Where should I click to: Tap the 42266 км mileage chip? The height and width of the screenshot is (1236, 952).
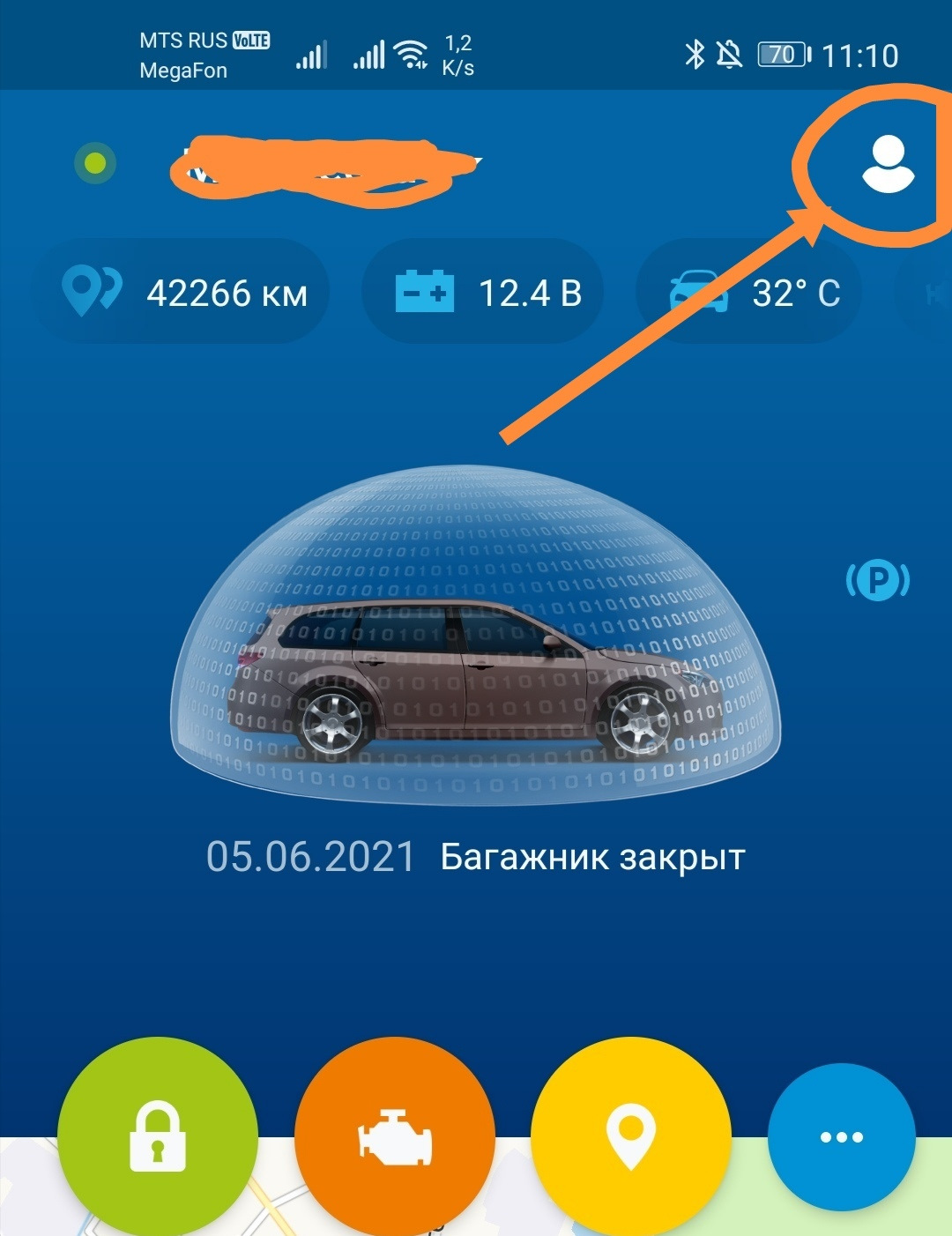click(x=181, y=292)
